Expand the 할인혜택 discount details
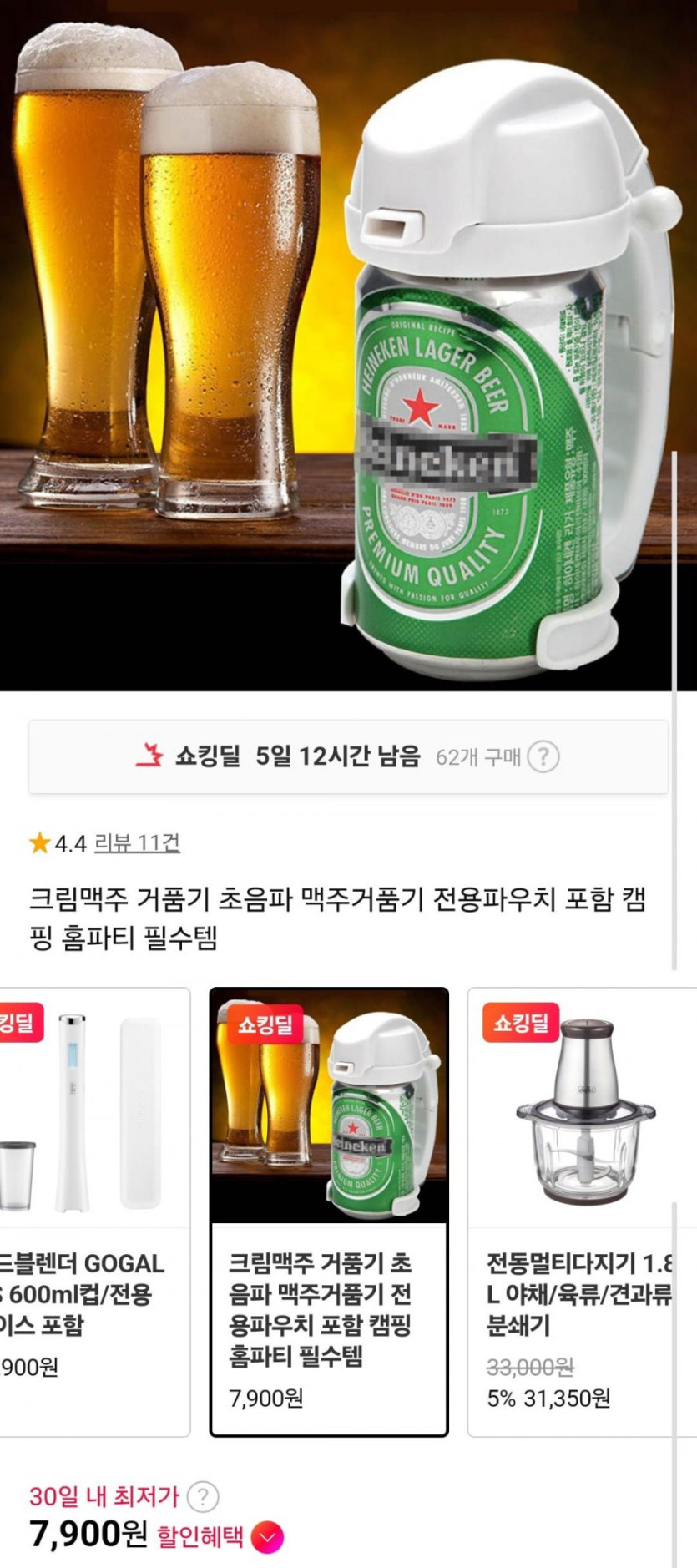The height and width of the screenshot is (1568, 697). pyautogui.click(x=267, y=1536)
